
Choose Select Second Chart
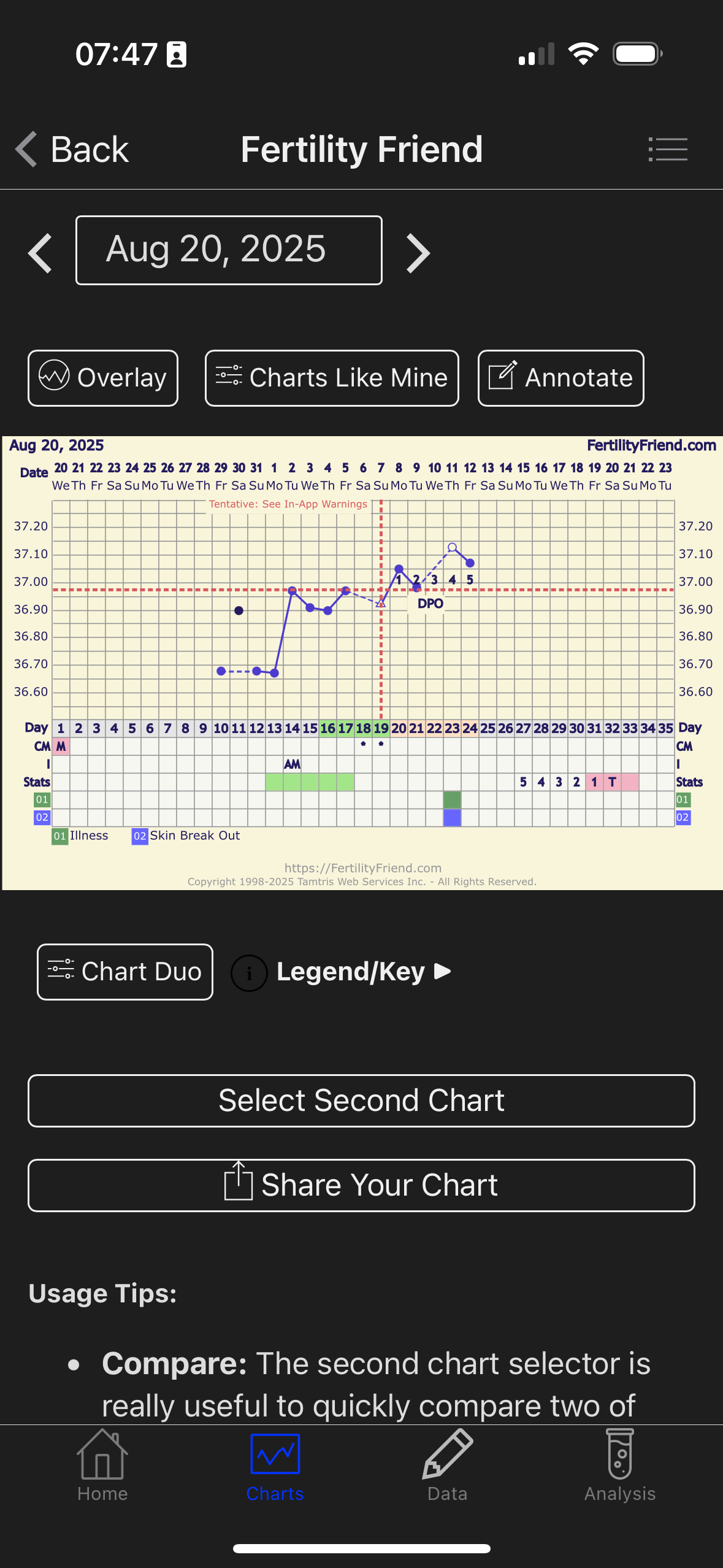point(361,1101)
